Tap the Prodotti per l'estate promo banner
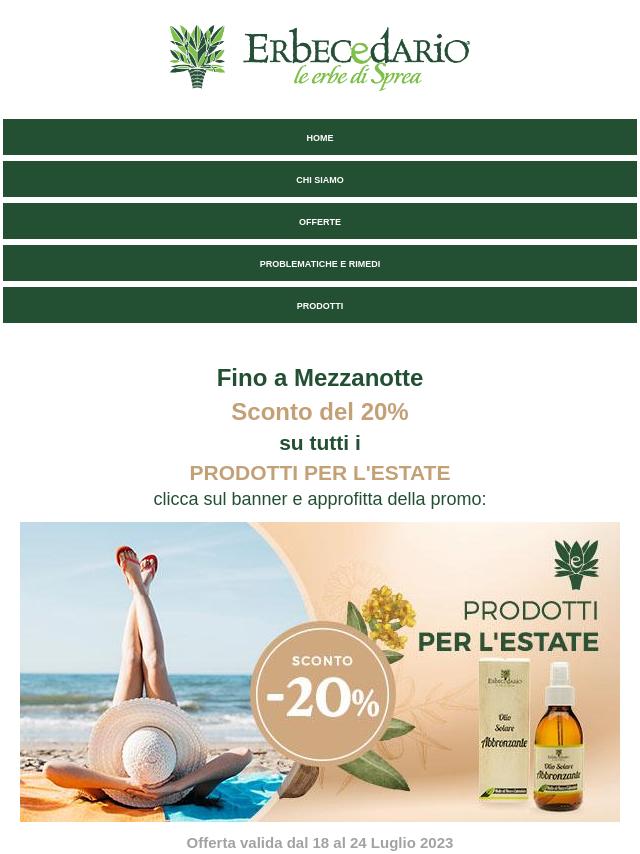The height and width of the screenshot is (854, 640). click(320, 671)
